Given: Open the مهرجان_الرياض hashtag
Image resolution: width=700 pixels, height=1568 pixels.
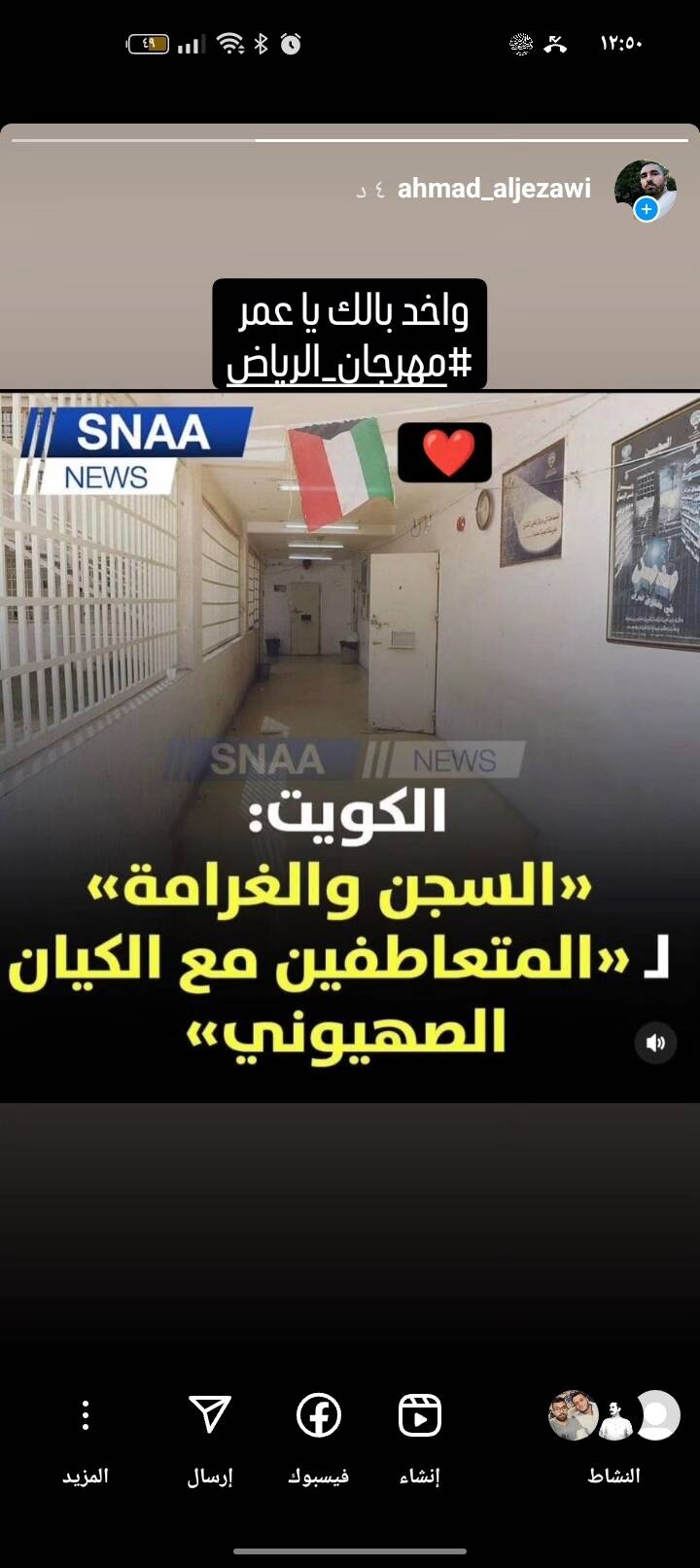Looking at the screenshot, I should pyautogui.click(x=349, y=364).
